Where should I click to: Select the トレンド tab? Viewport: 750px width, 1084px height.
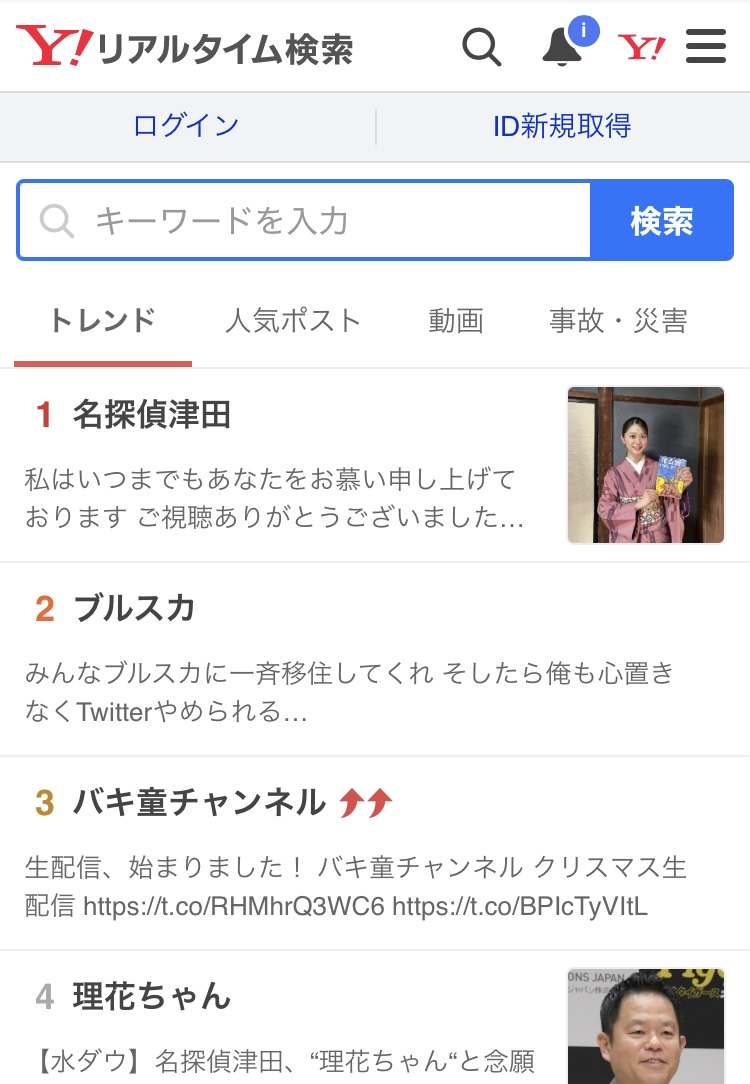(x=102, y=320)
